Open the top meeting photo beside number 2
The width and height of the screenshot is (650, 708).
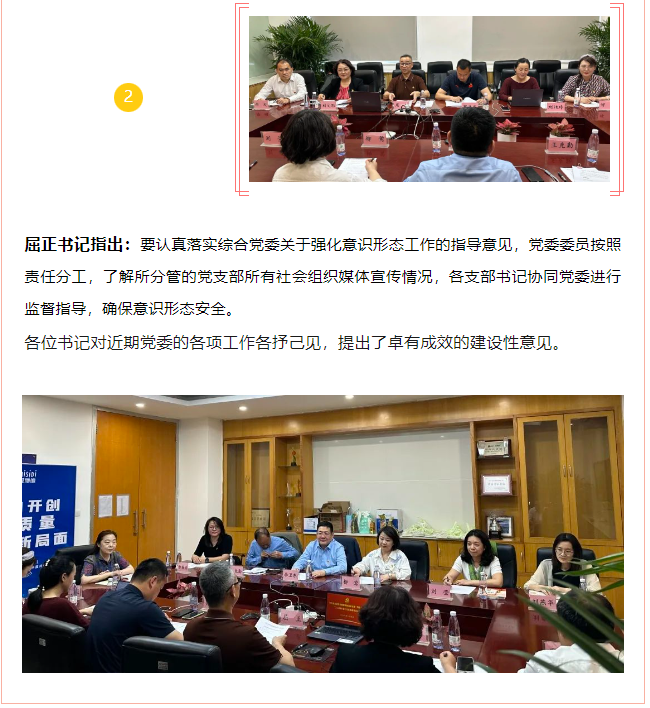pos(429,98)
